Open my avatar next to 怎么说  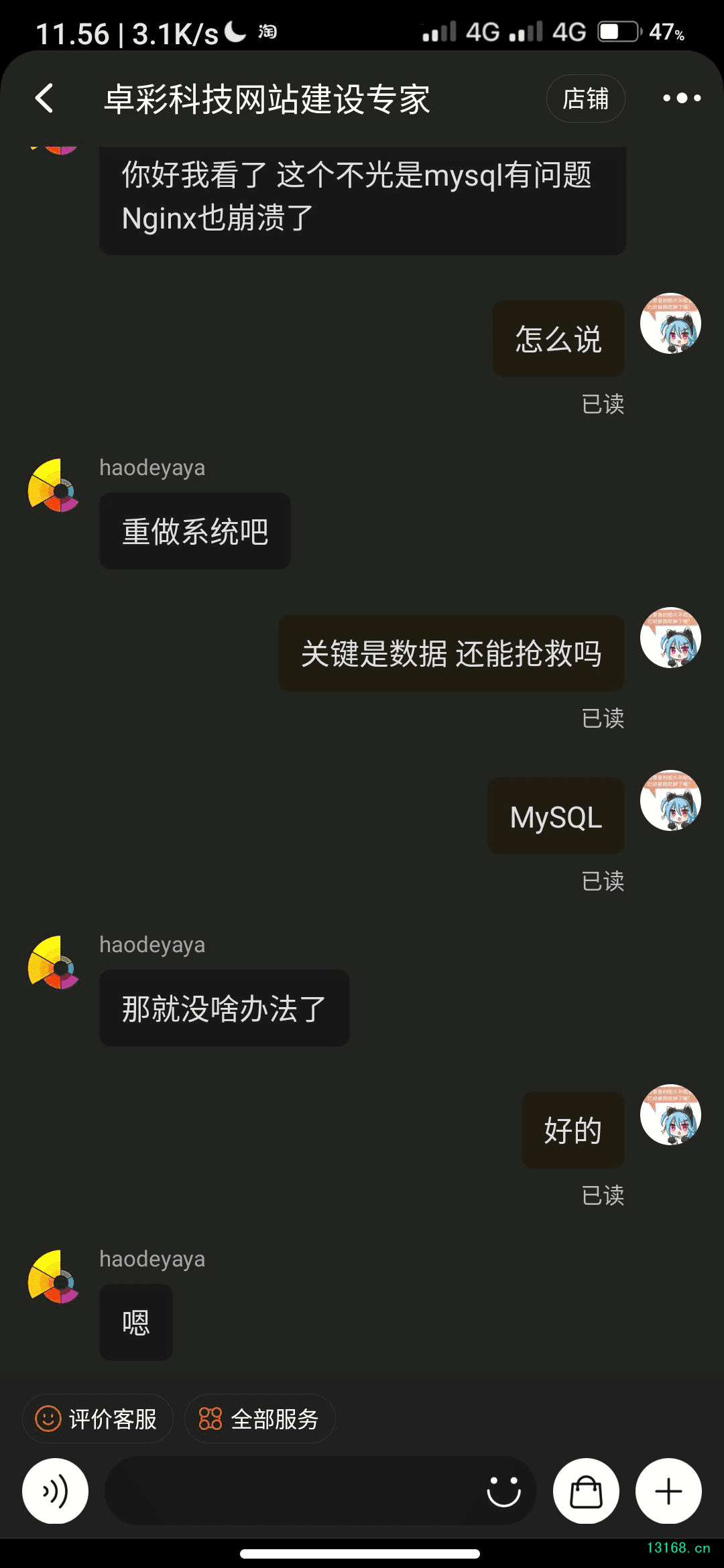[x=670, y=323]
